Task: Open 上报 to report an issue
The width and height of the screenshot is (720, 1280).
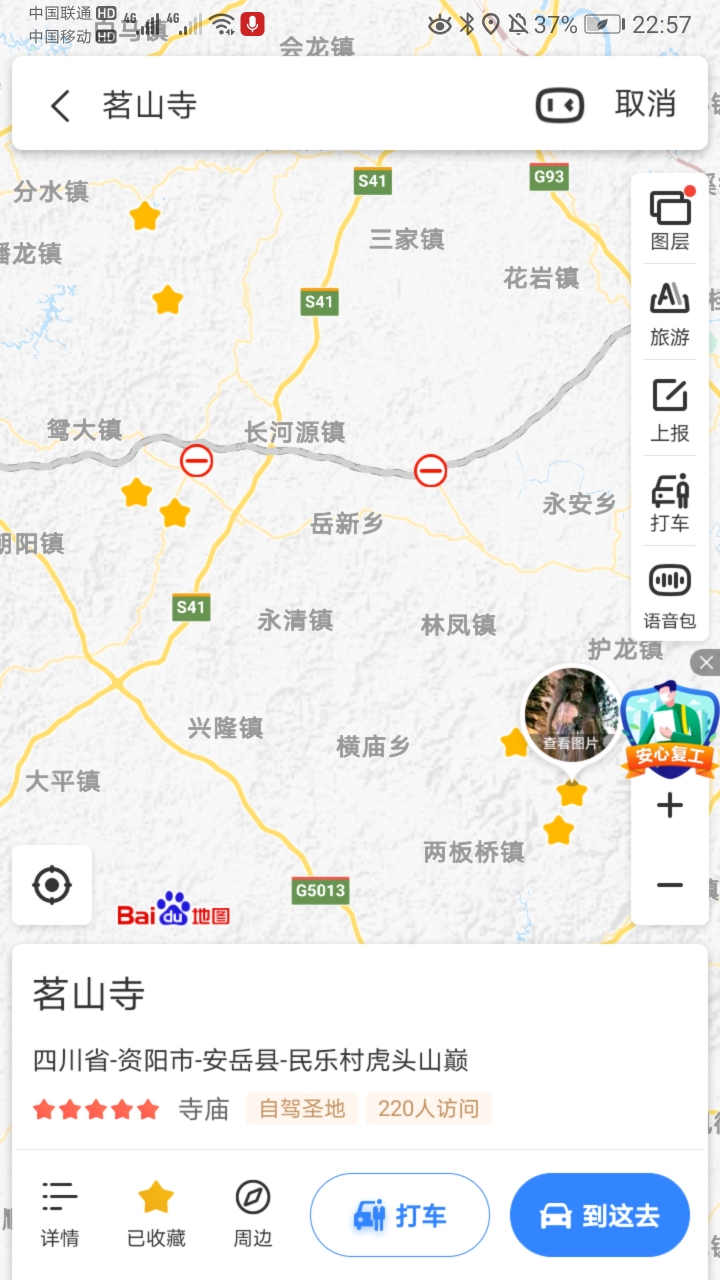Action: 670,410
